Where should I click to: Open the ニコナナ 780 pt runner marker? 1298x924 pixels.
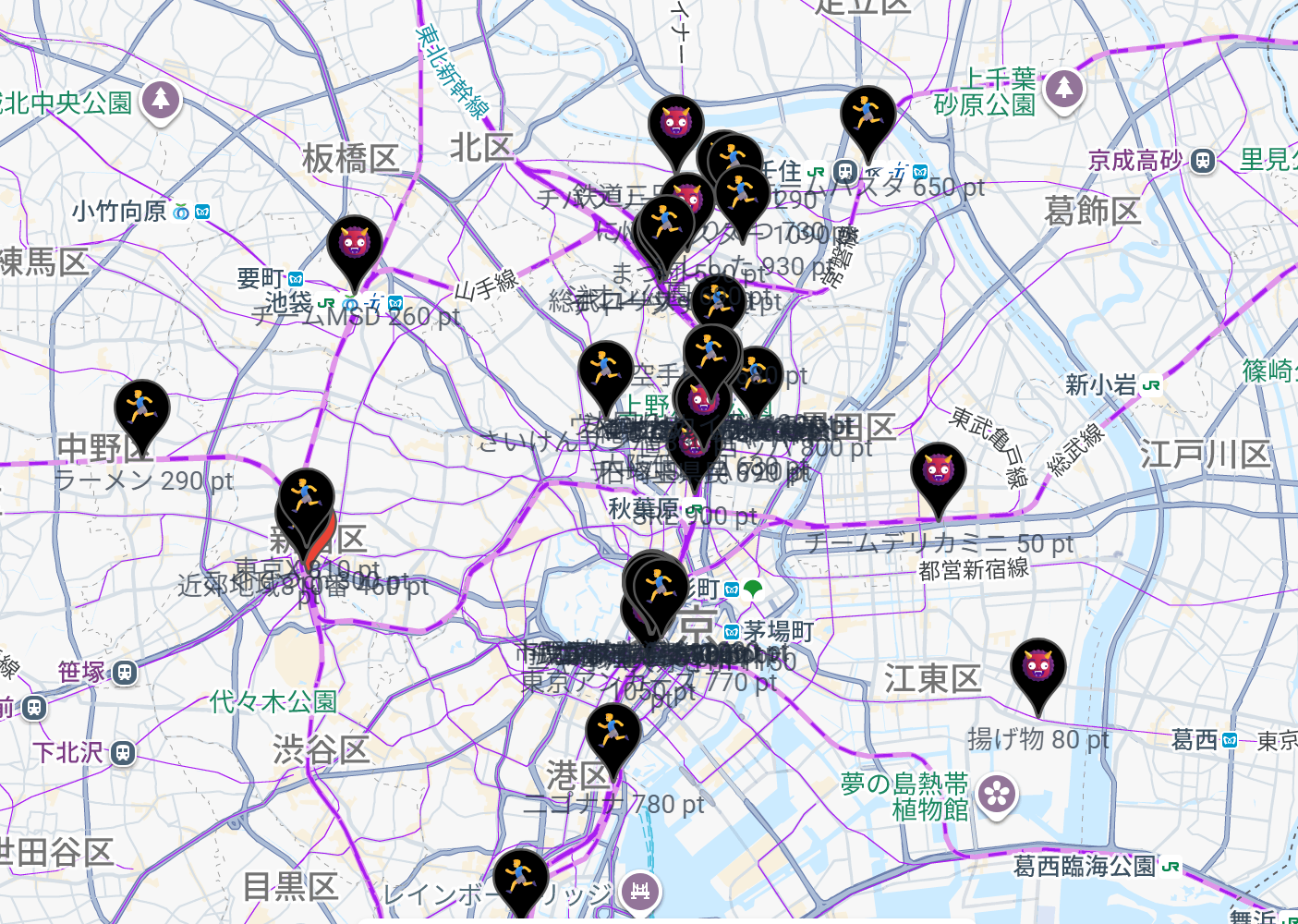coord(613,736)
